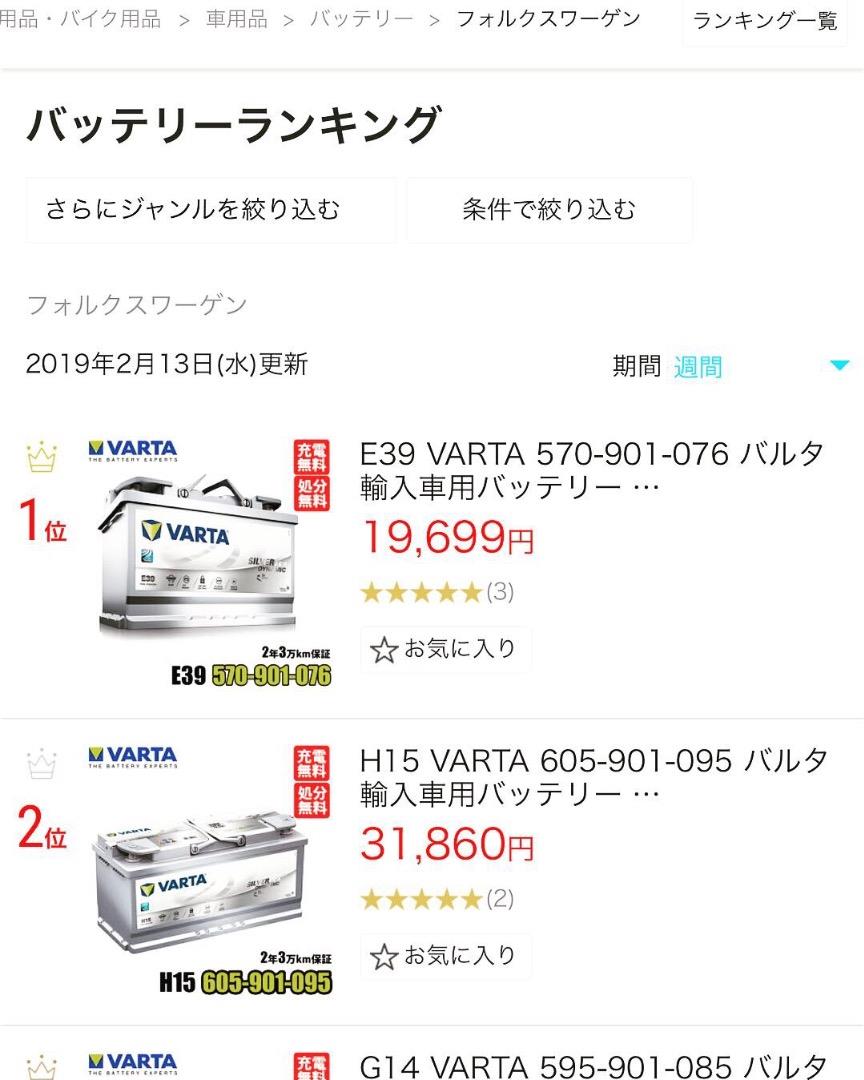Open reviews (3) for E39 VARTA
Viewport: 864px width, 1080px height.
pos(437,593)
